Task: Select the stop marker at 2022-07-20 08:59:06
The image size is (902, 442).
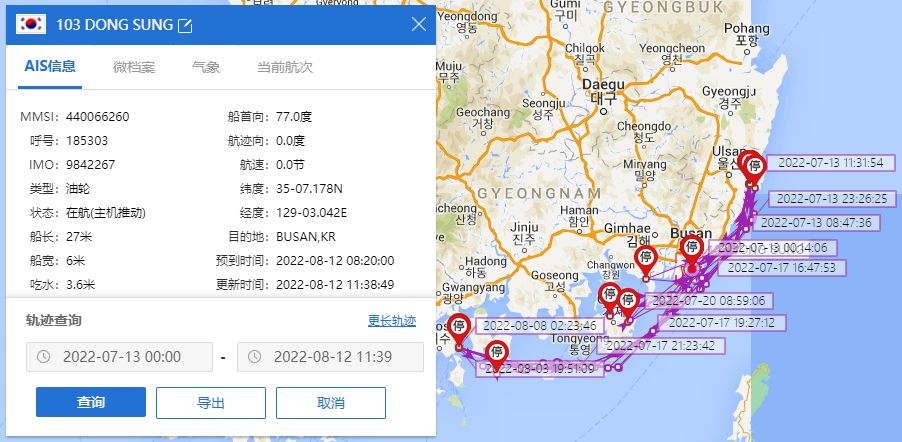Action: (627, 300)
